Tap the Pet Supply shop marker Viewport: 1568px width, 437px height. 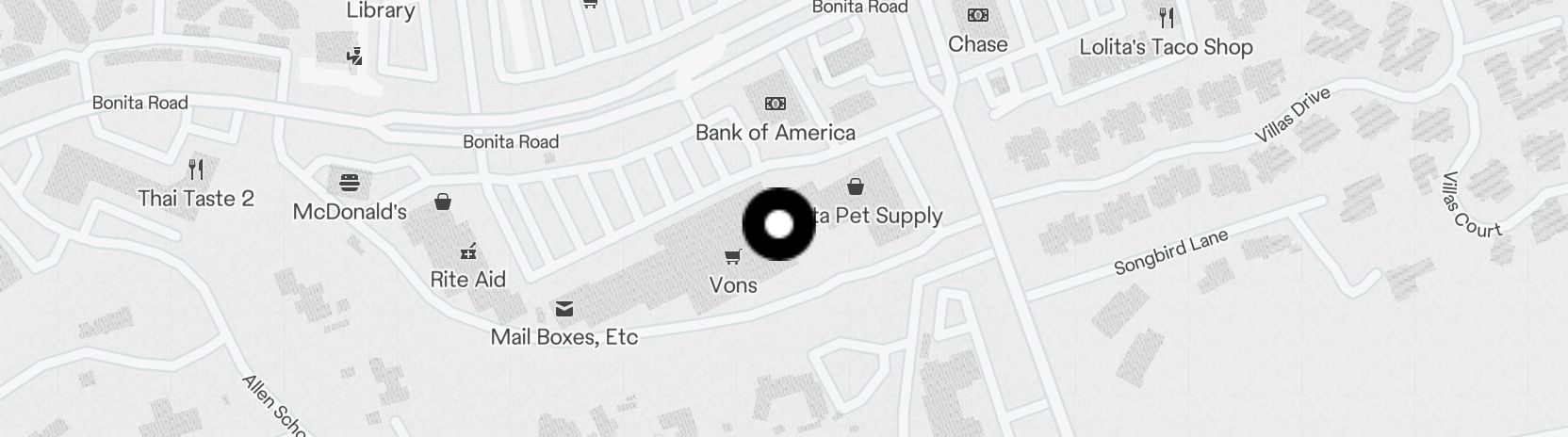tap(856, 187)
